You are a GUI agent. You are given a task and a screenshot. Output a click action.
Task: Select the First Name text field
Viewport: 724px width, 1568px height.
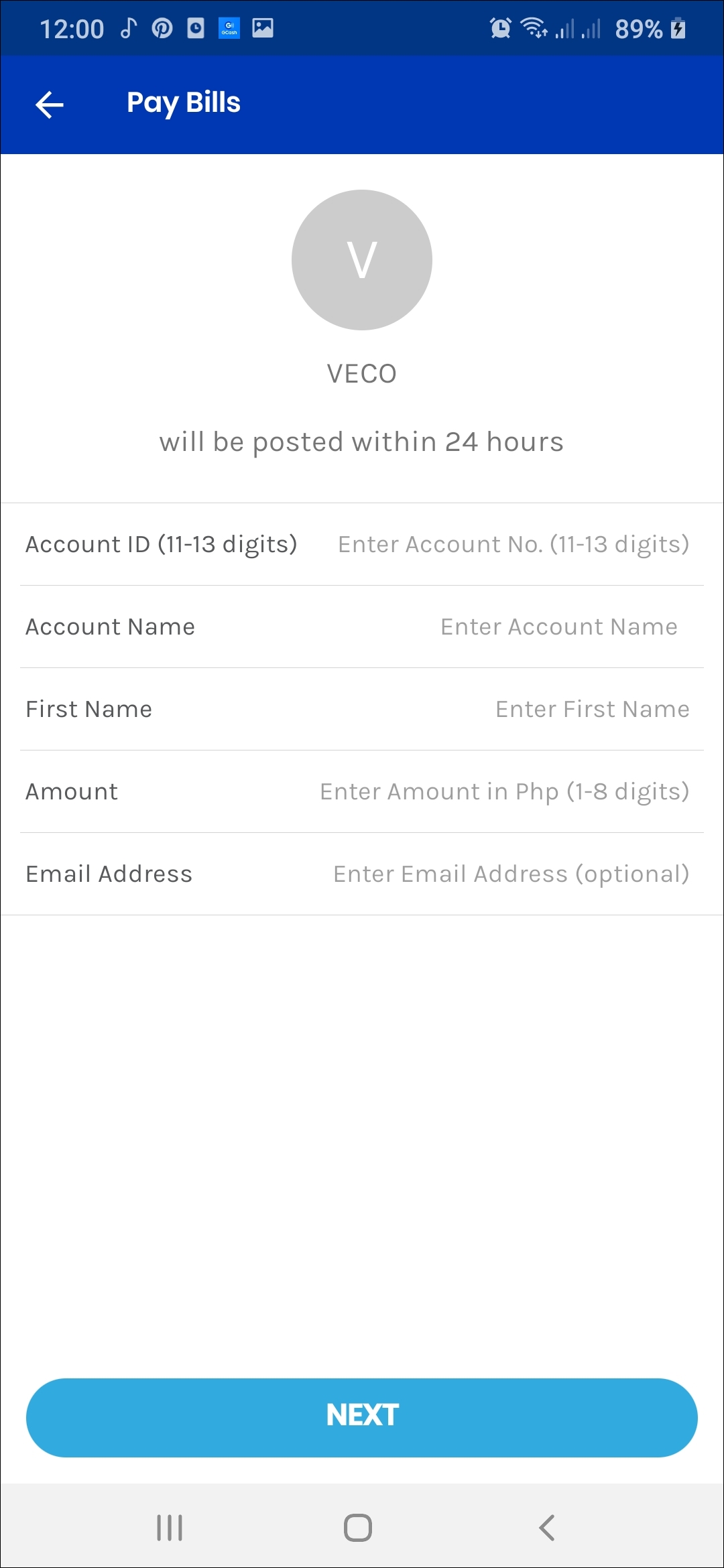click(x=593, y=709)
